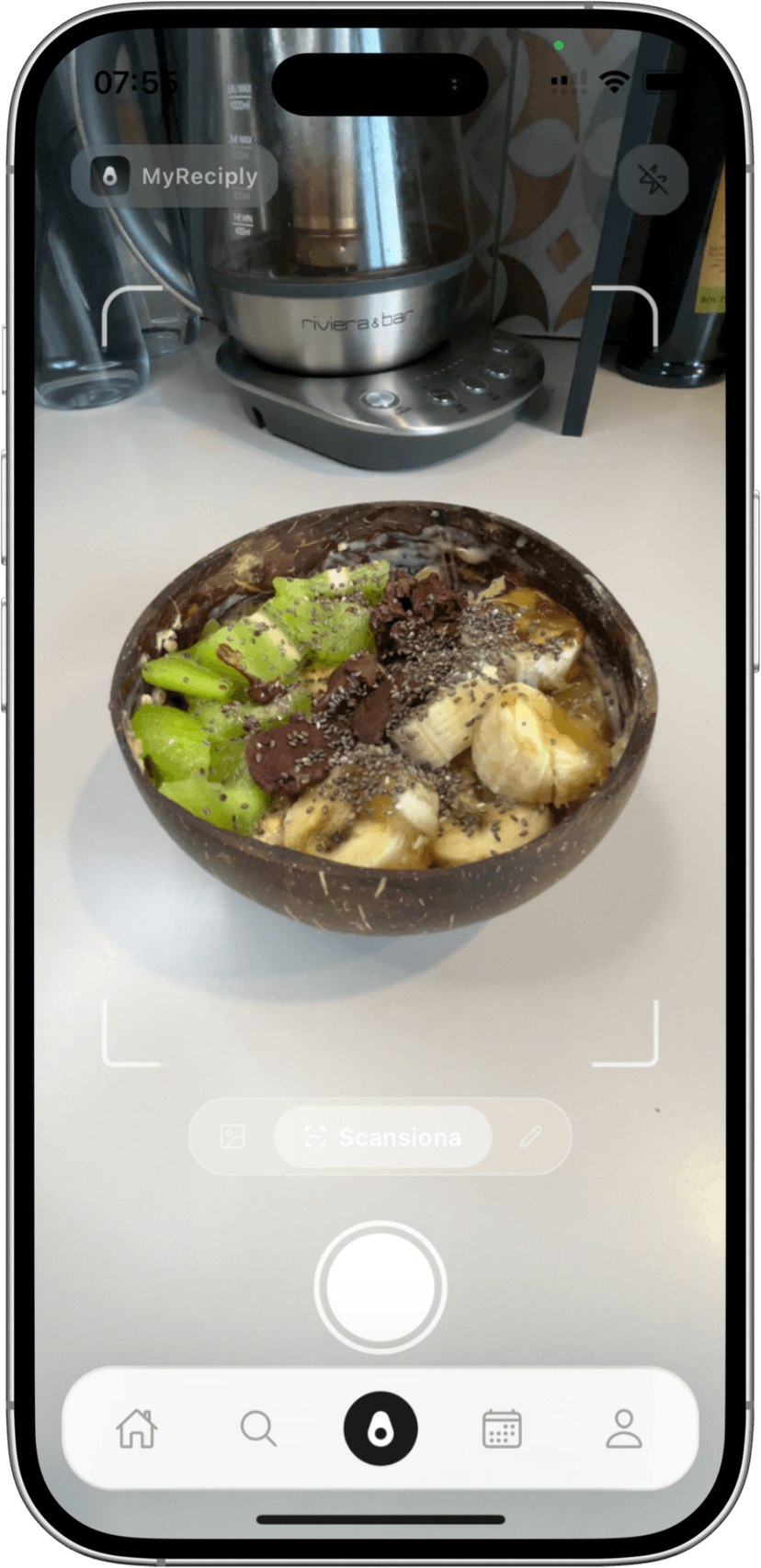The image size is (761, 1568).
Task: Switch to the Profile tab
Action: click(x=624, y=1429)
